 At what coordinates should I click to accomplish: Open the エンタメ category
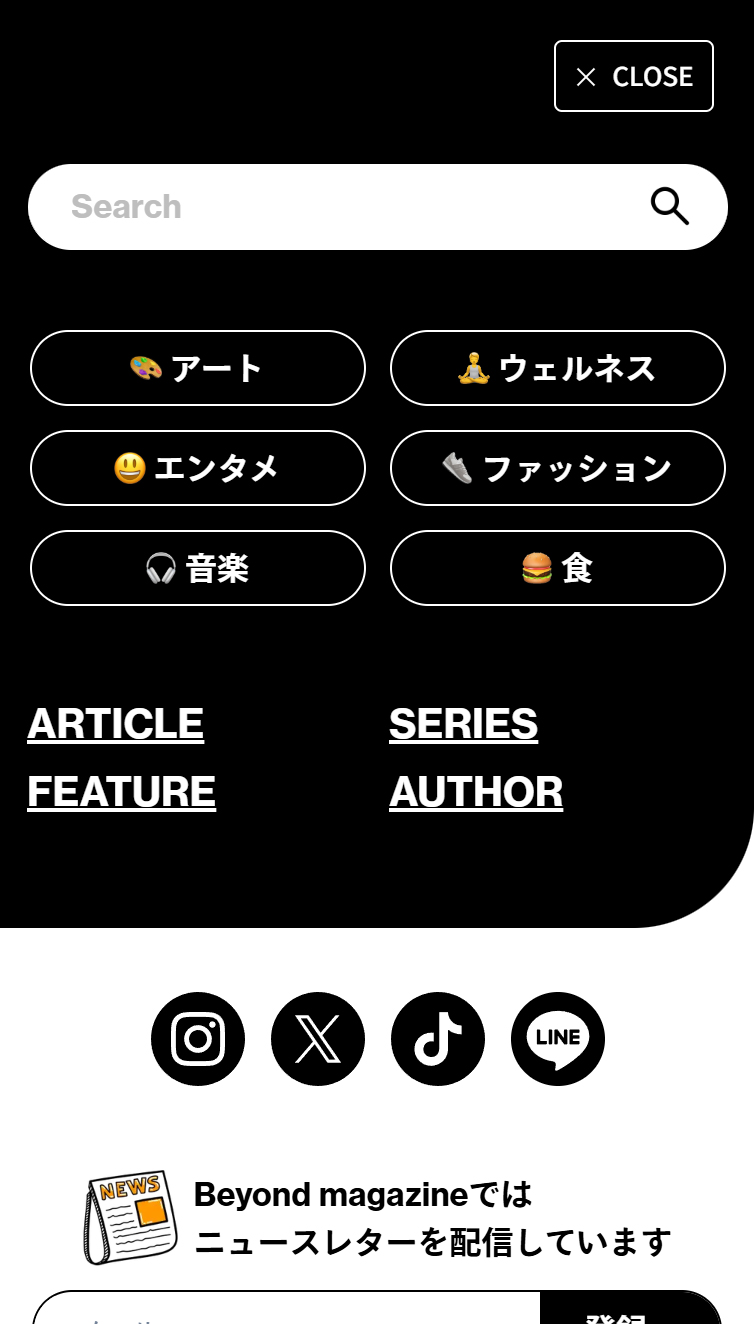tap(198, 468)
